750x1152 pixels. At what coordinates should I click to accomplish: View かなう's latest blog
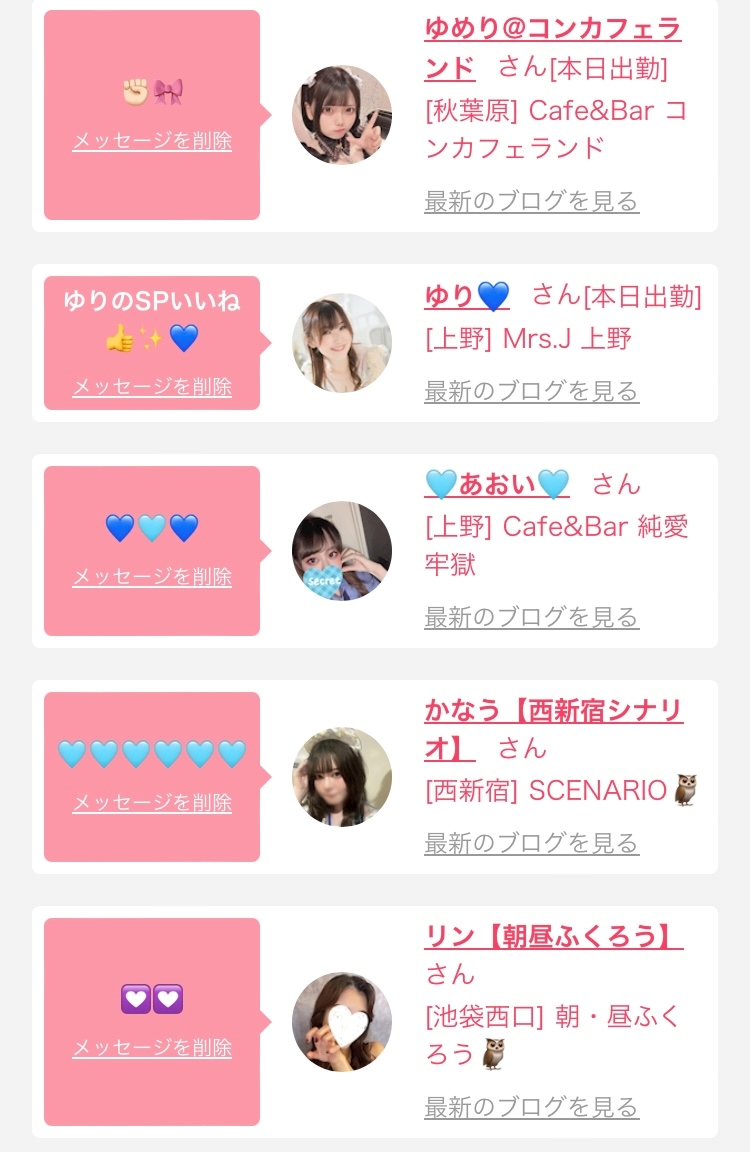(x=531, y=843)
